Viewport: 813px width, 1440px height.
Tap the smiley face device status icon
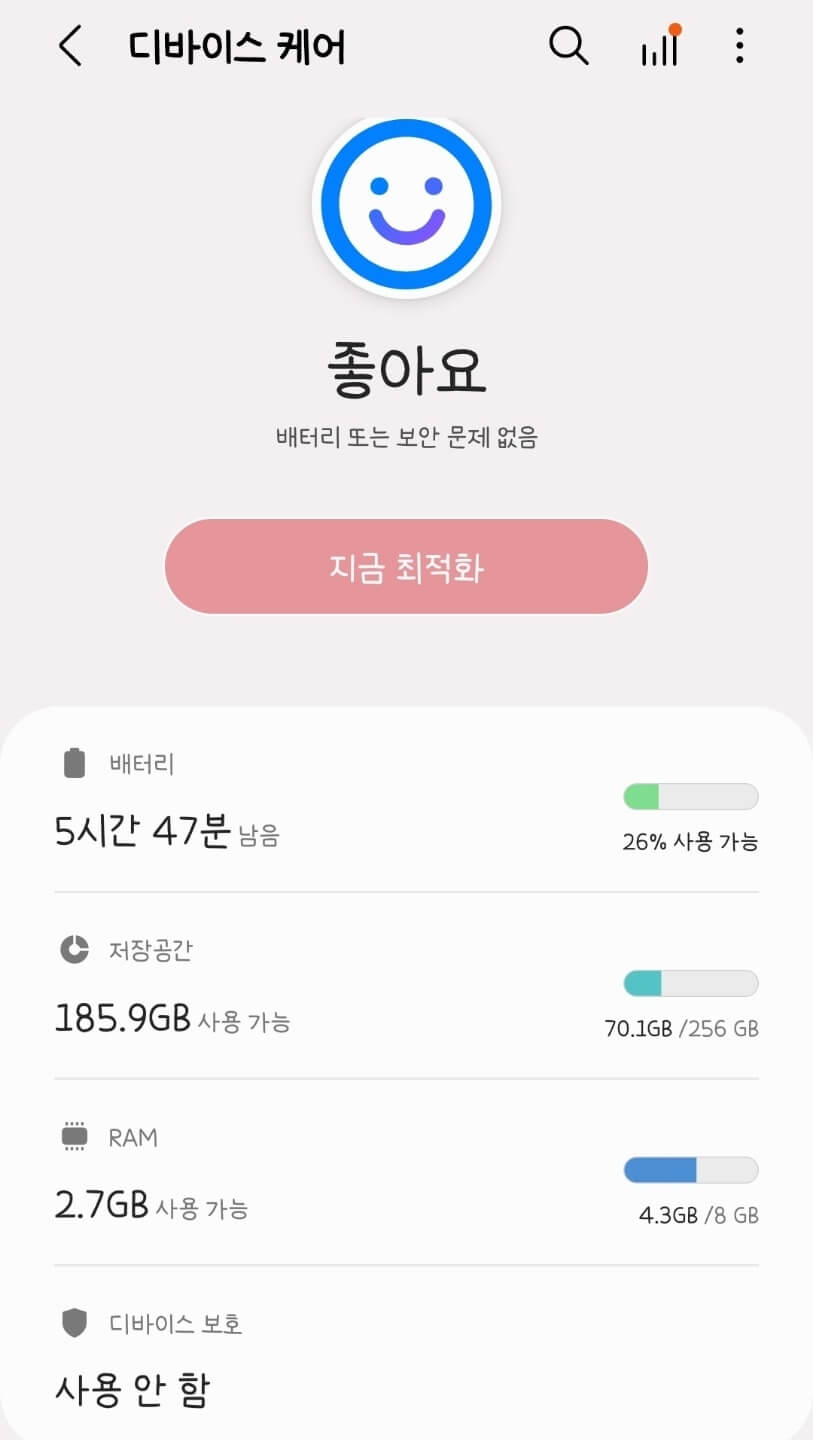(x=406, y=203)
